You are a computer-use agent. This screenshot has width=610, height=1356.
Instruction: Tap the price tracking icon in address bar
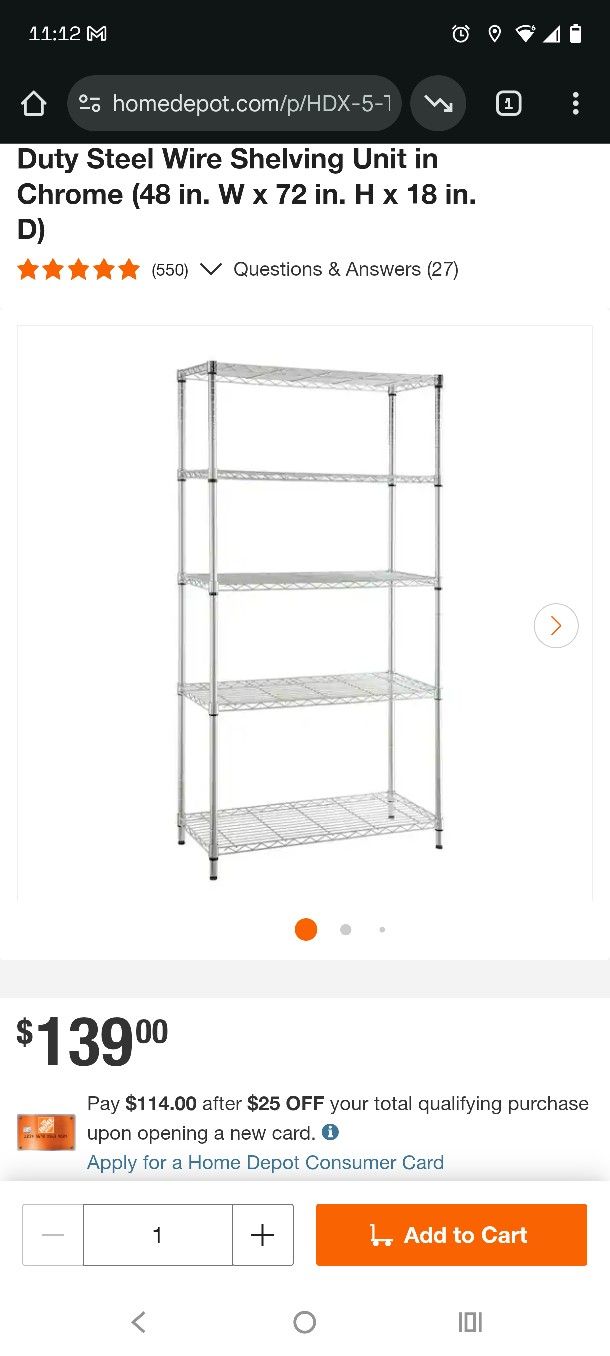click(x=438, y=104)
